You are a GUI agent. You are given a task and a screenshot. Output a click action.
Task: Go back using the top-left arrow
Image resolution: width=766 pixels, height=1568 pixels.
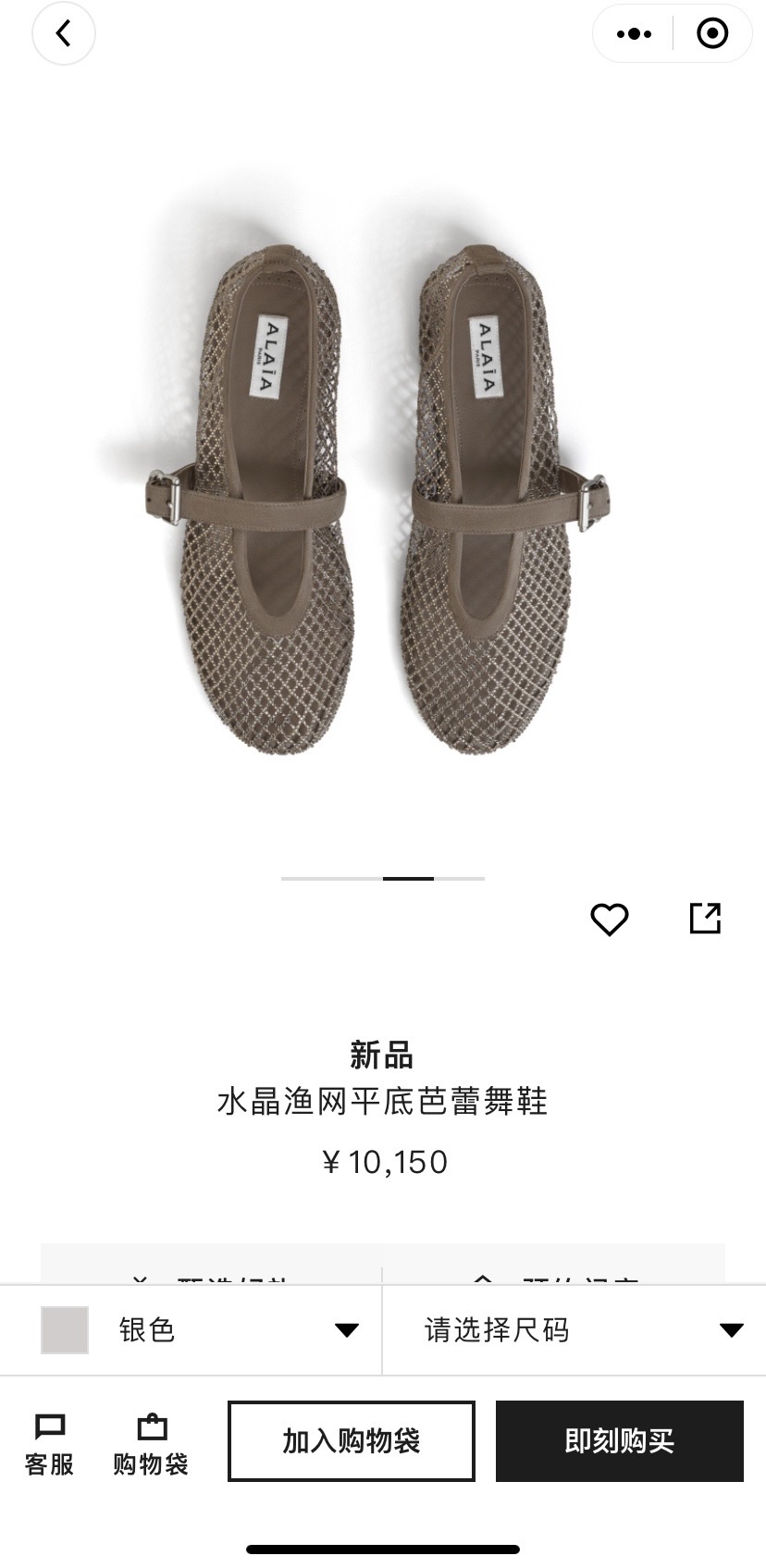tap(63, 34)
